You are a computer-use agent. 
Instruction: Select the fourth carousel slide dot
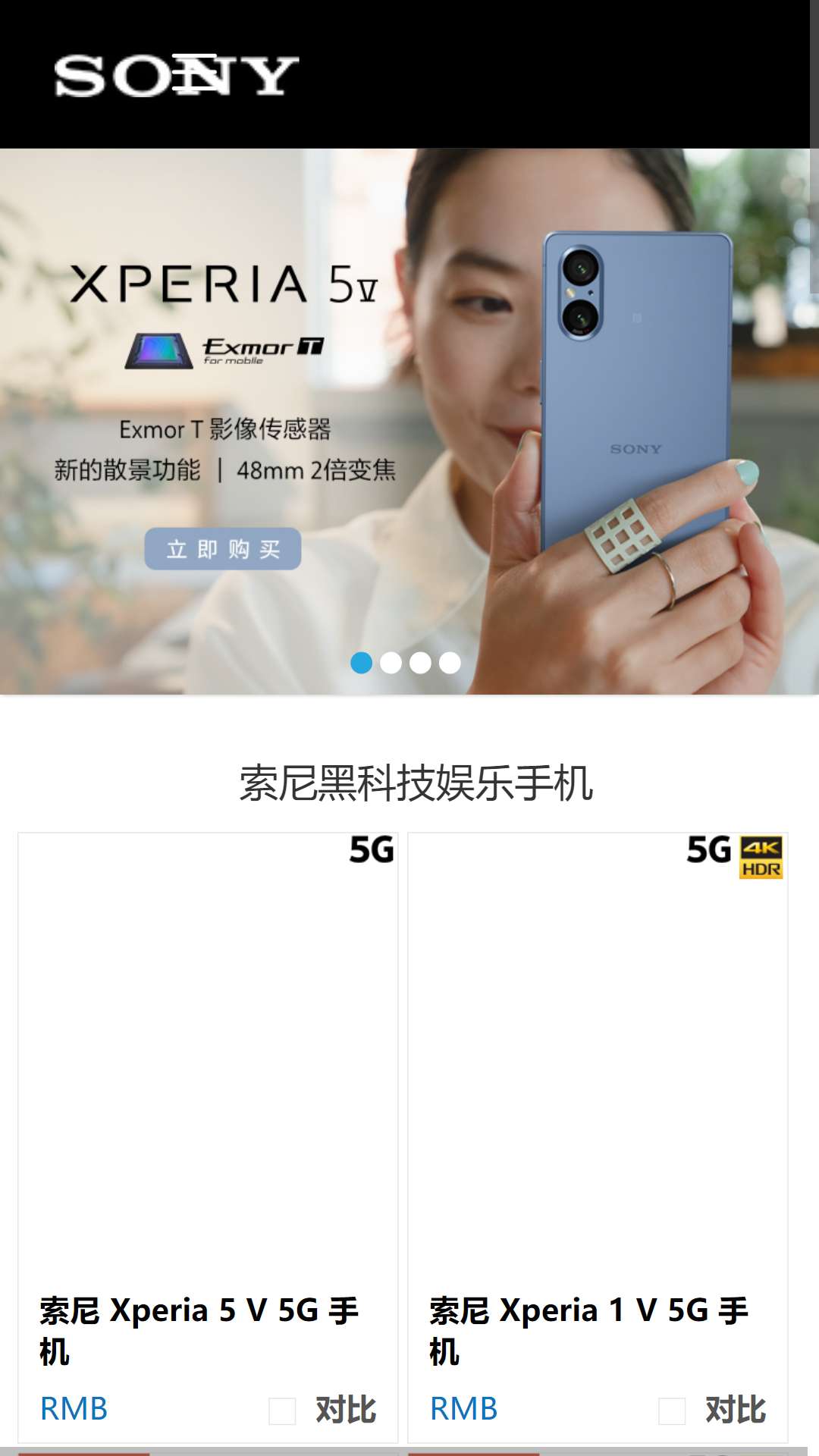450,663
